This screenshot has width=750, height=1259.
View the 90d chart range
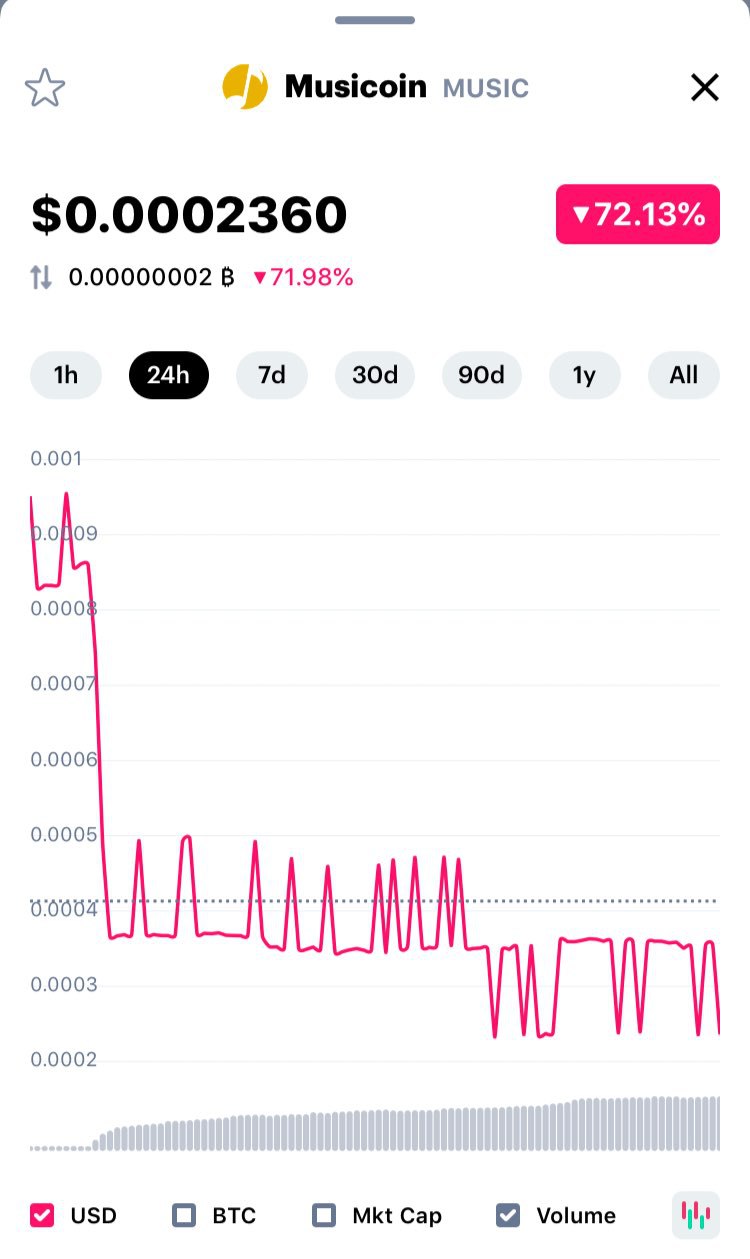481,375
